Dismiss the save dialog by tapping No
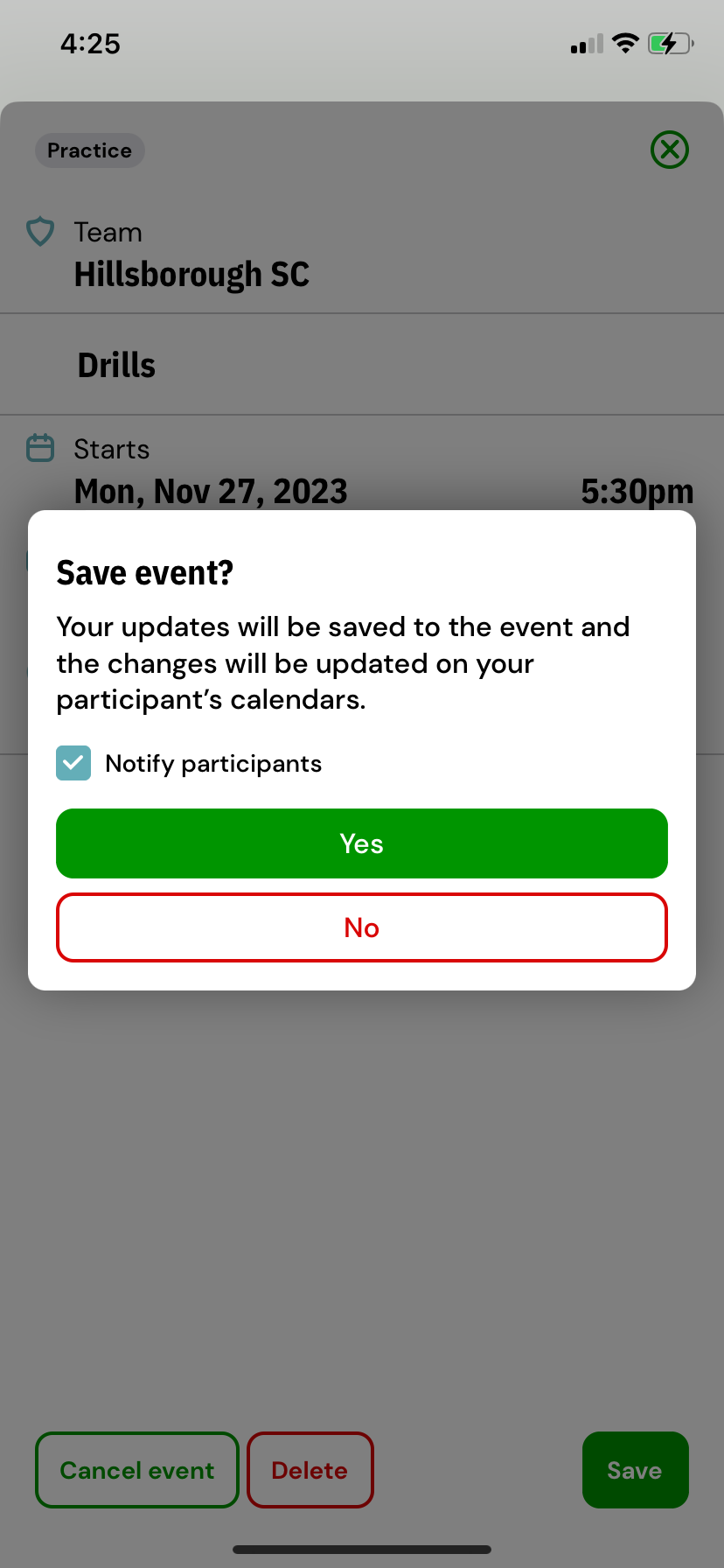 (x=361, y=927)
